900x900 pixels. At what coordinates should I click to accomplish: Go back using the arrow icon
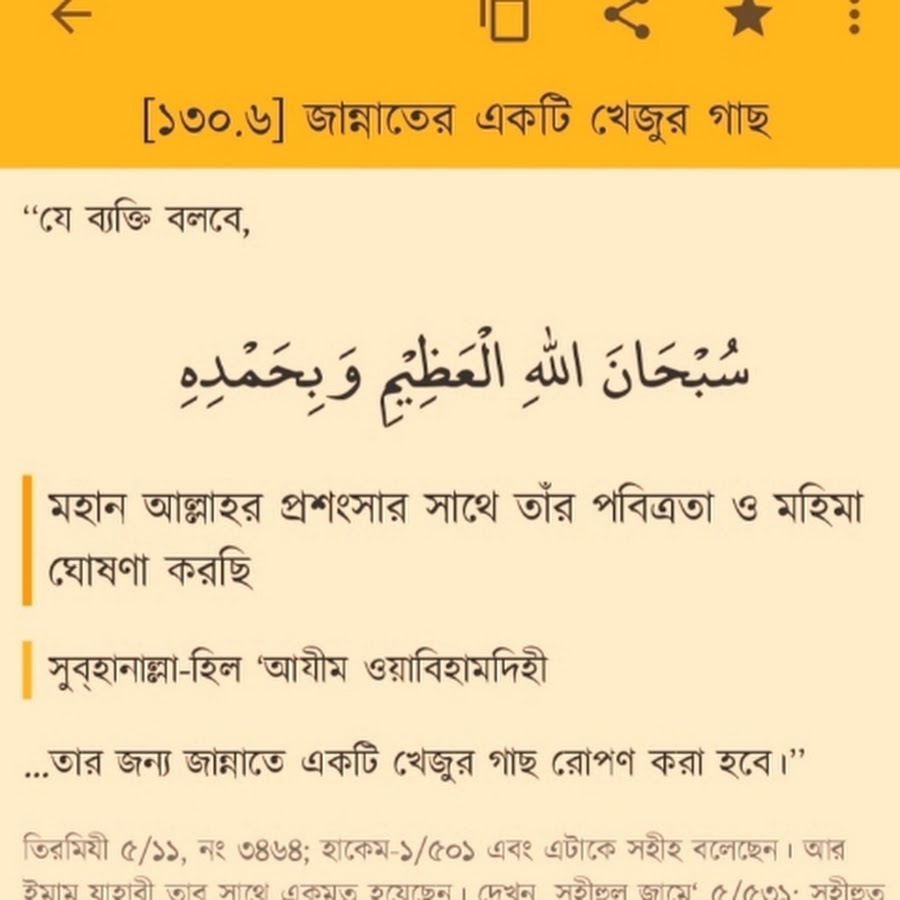coord(70,14)
